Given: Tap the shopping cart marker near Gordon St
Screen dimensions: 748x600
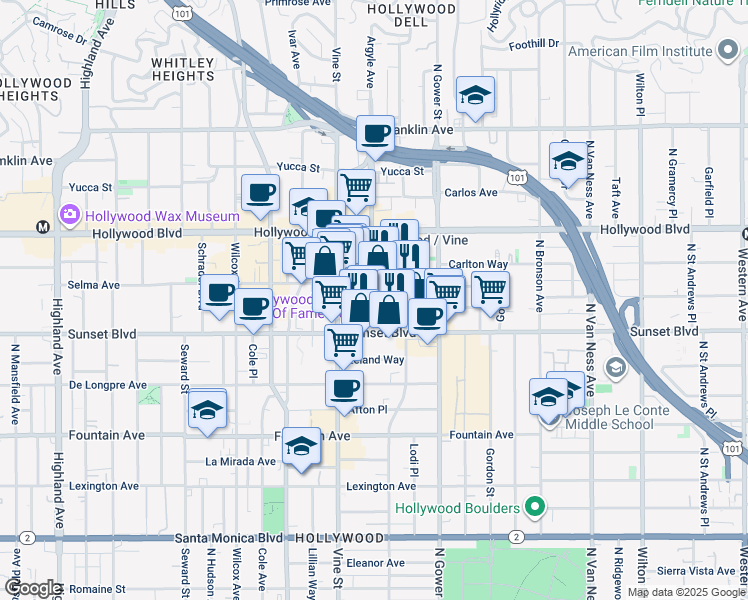Looking at the screenshot, I should click(x=490, y=294).
